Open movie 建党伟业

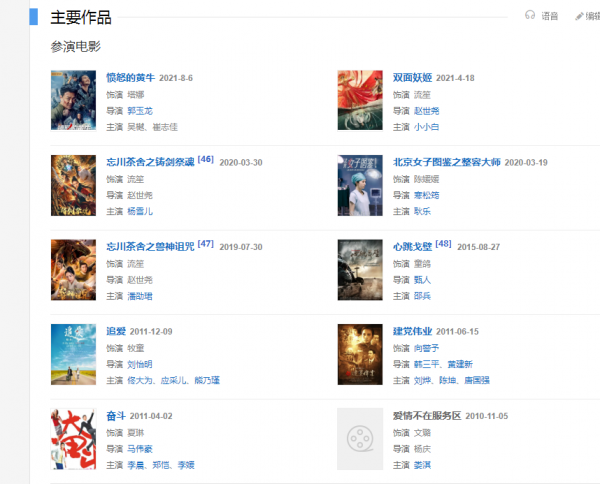pyautogui.click(x=412, y=331)
